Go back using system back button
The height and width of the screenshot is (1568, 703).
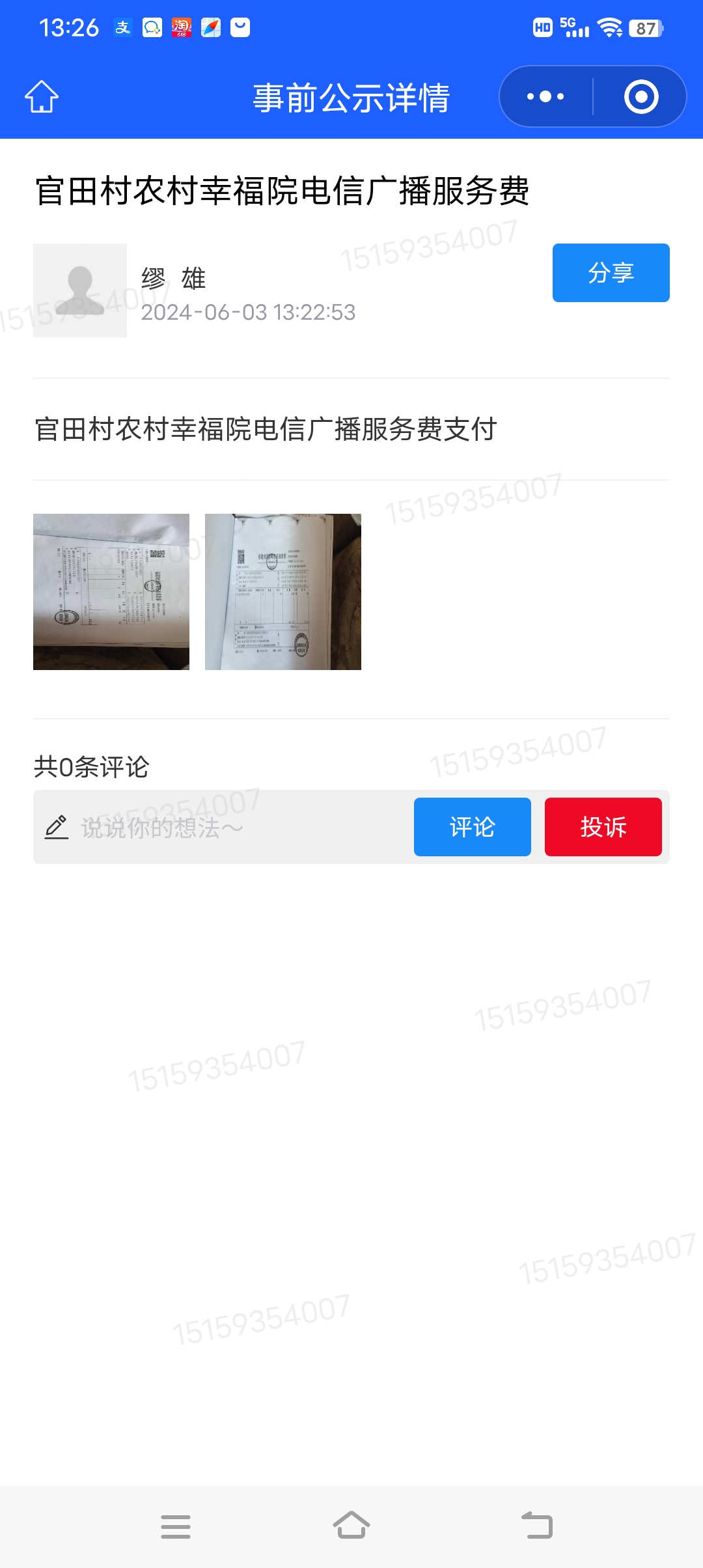click(537, 1525)
